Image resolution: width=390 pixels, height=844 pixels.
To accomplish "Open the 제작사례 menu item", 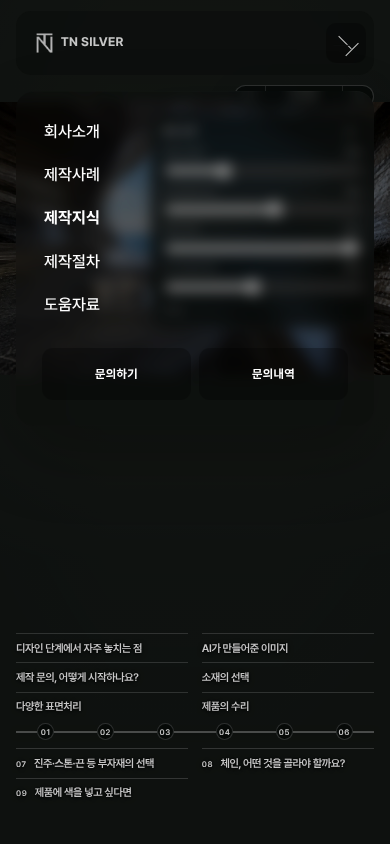I will pyautogui.click(x=72, y=174).
